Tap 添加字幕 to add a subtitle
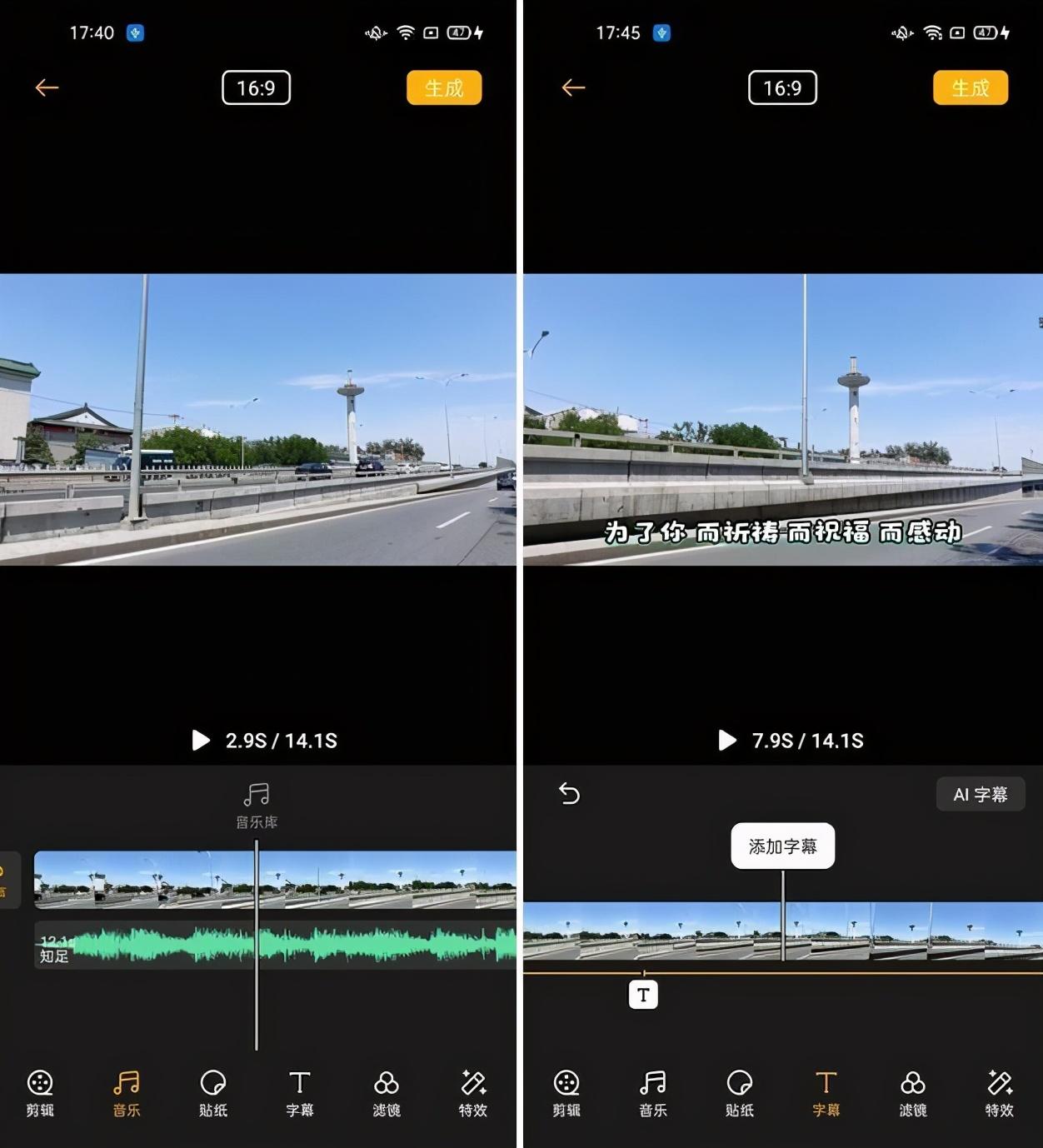Screen dimensions: 1043x1148 (x=782, y=846)
